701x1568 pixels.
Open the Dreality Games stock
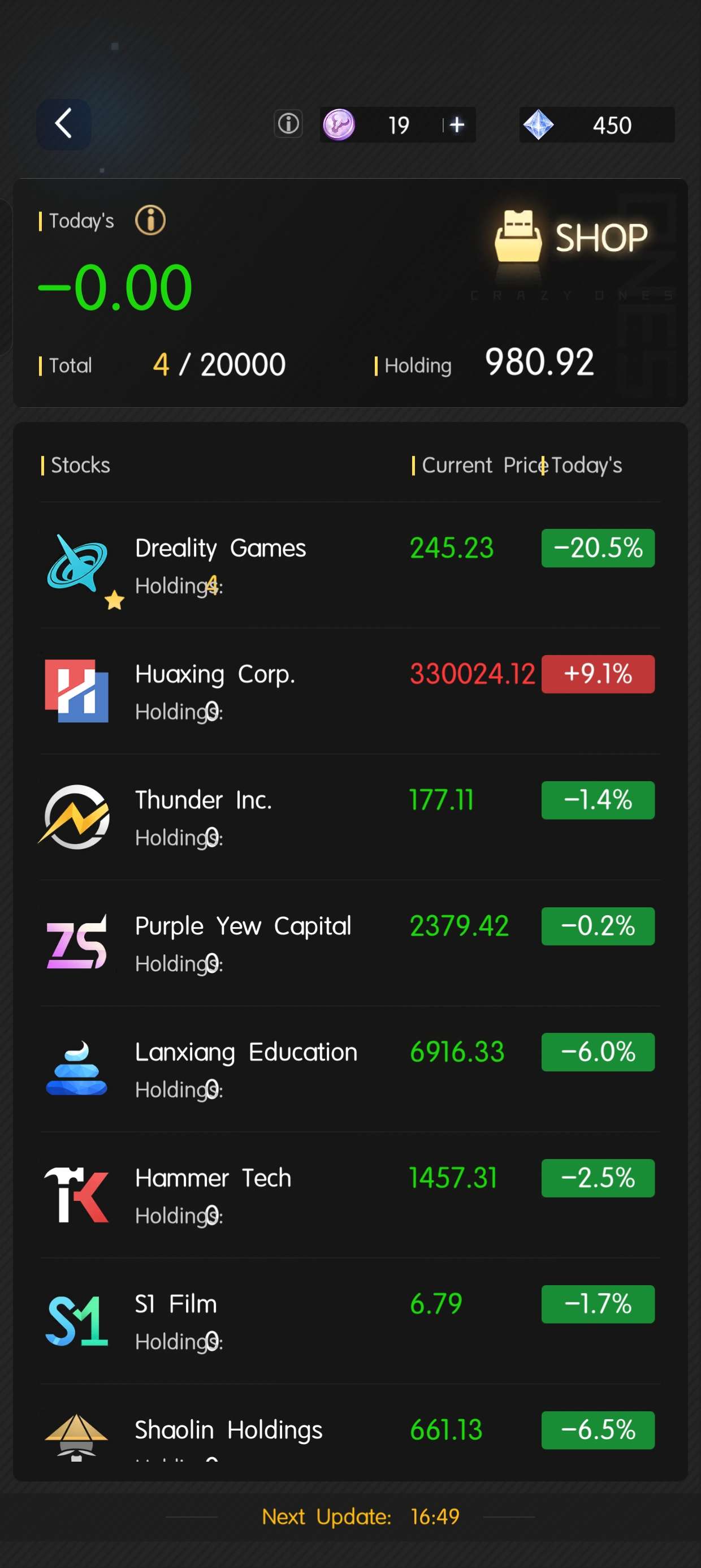(x=350, y=566)
